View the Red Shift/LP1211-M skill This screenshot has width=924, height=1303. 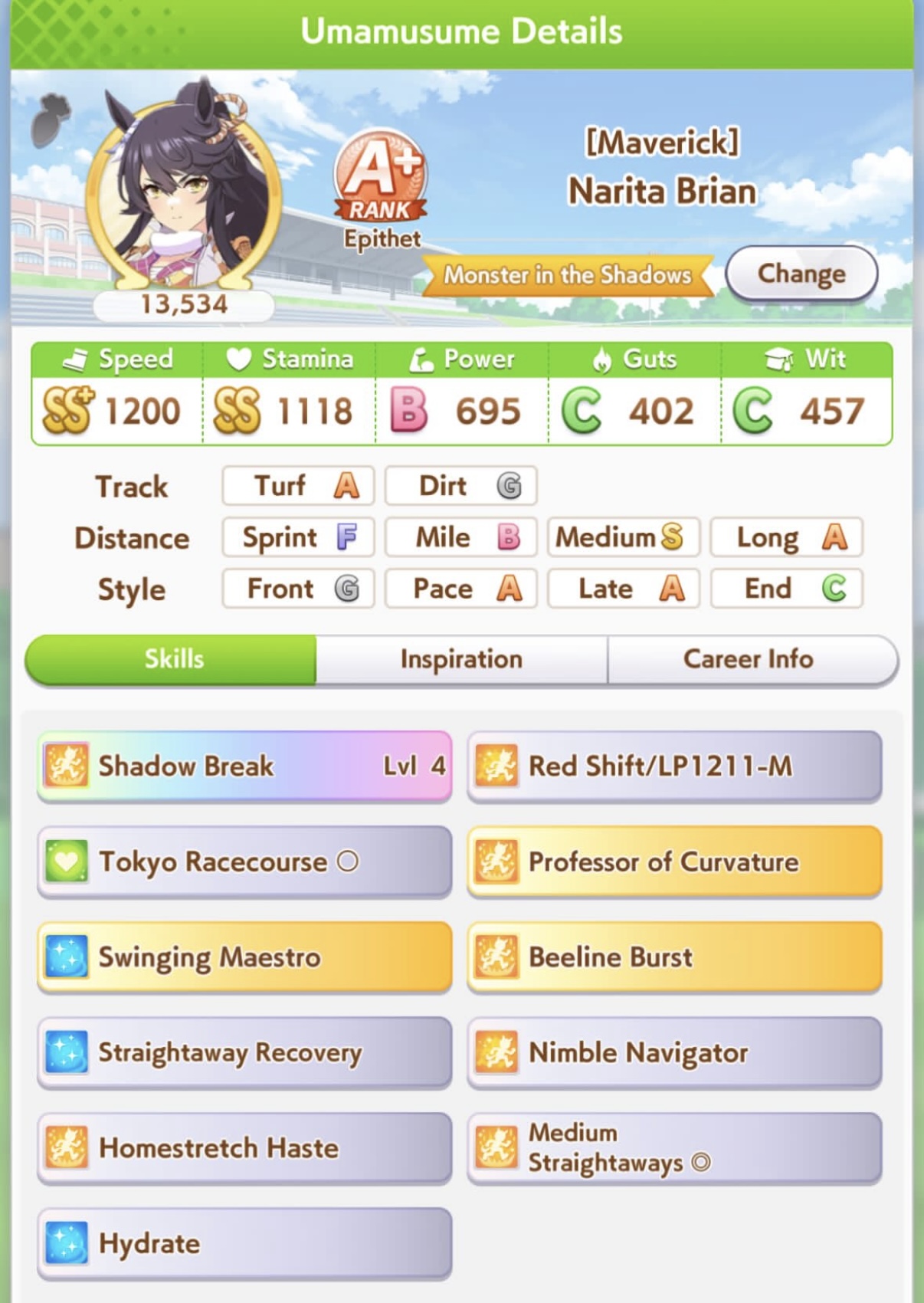click(674, 766)
